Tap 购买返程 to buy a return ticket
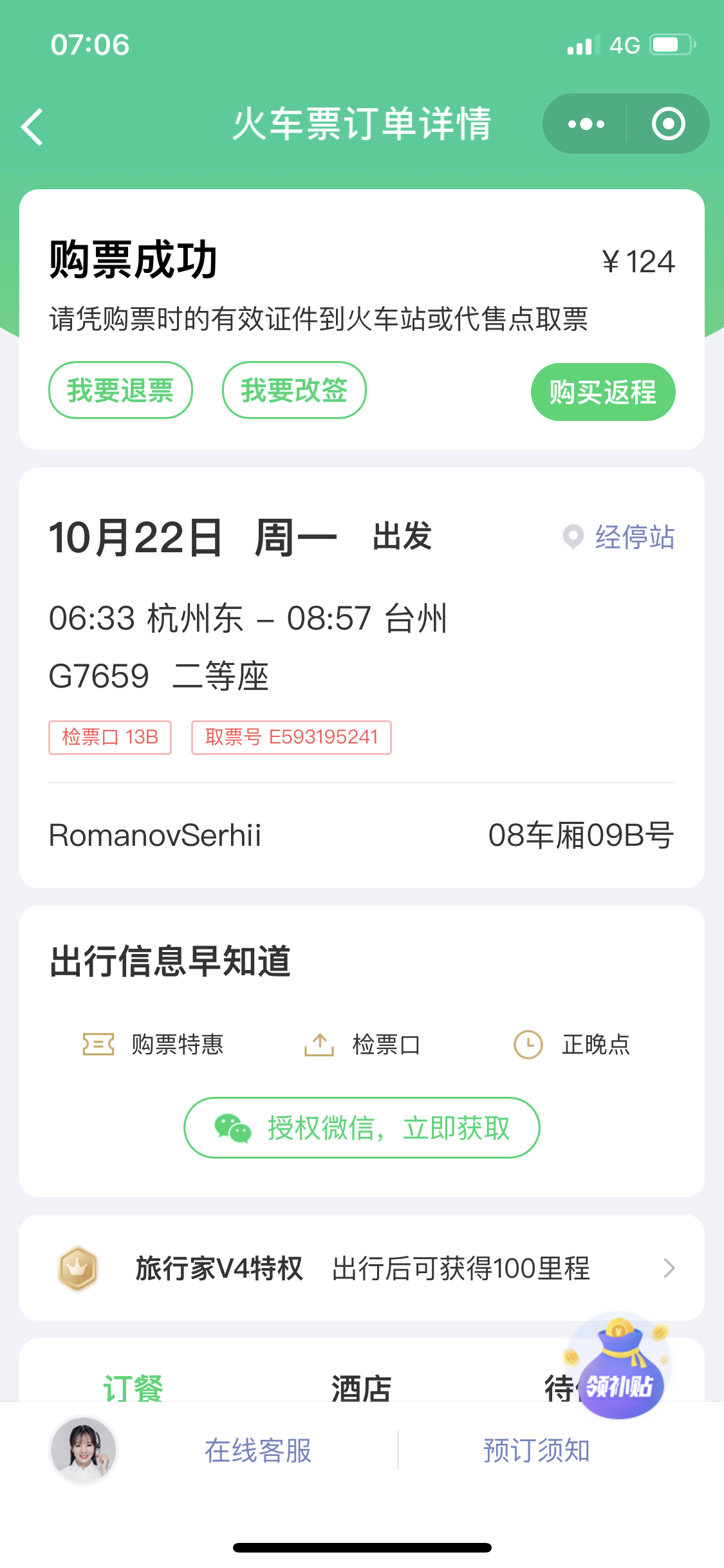Screen dimensions: 724x1568 [x=603, y=391]
